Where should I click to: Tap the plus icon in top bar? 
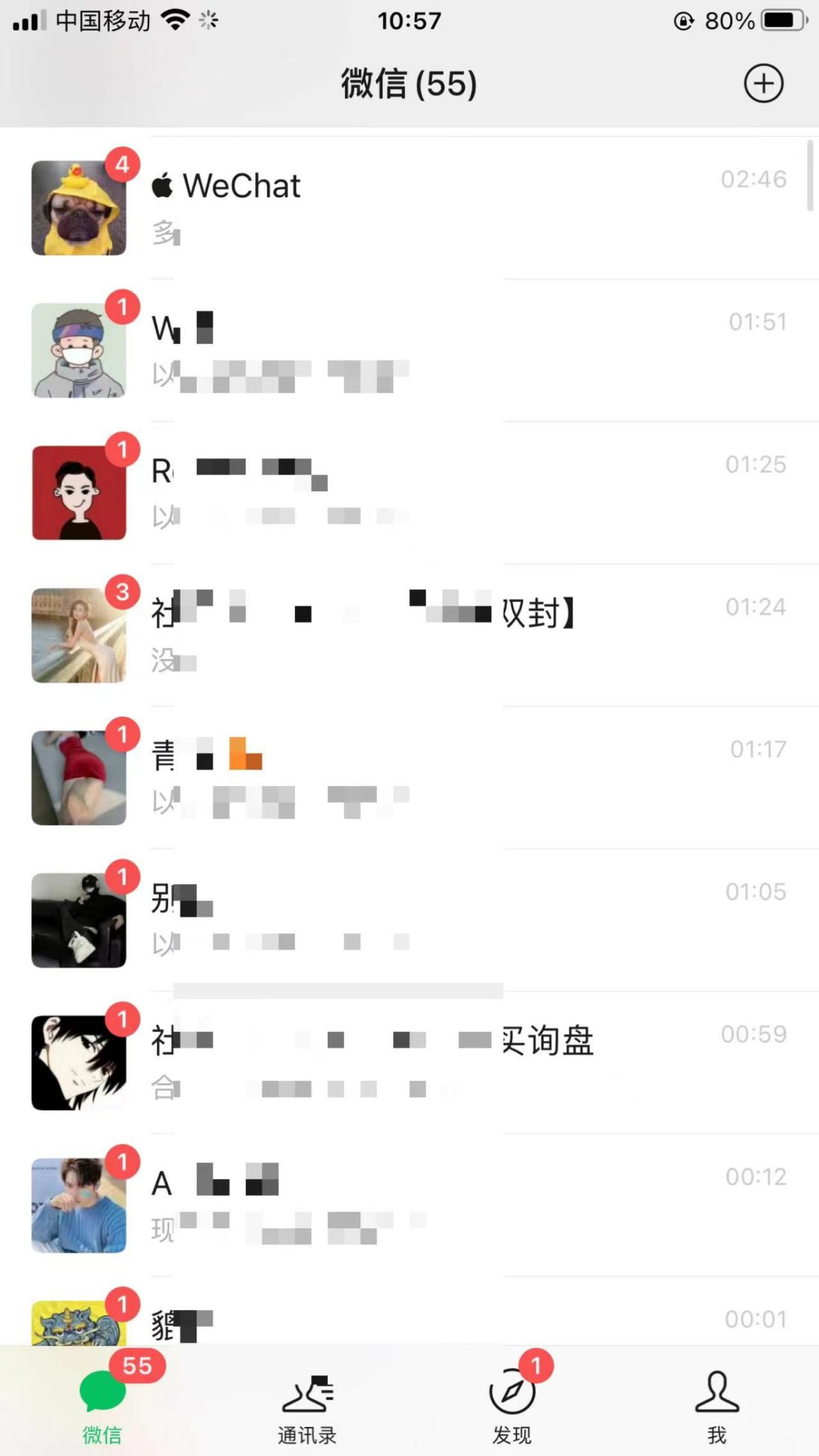[764, 82]
